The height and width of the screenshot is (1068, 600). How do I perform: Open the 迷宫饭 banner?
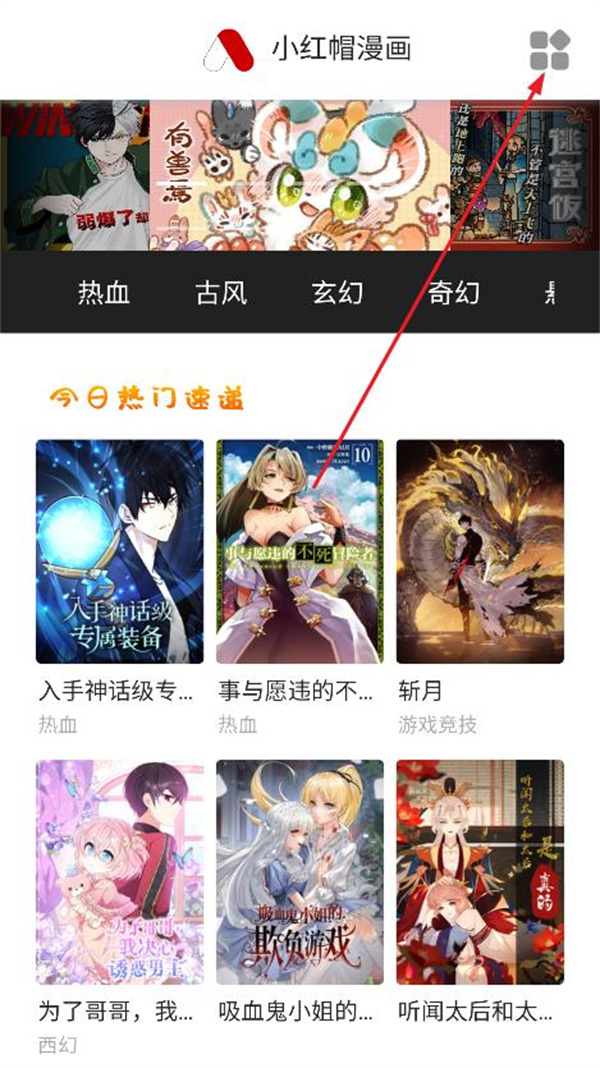(525, 175)
